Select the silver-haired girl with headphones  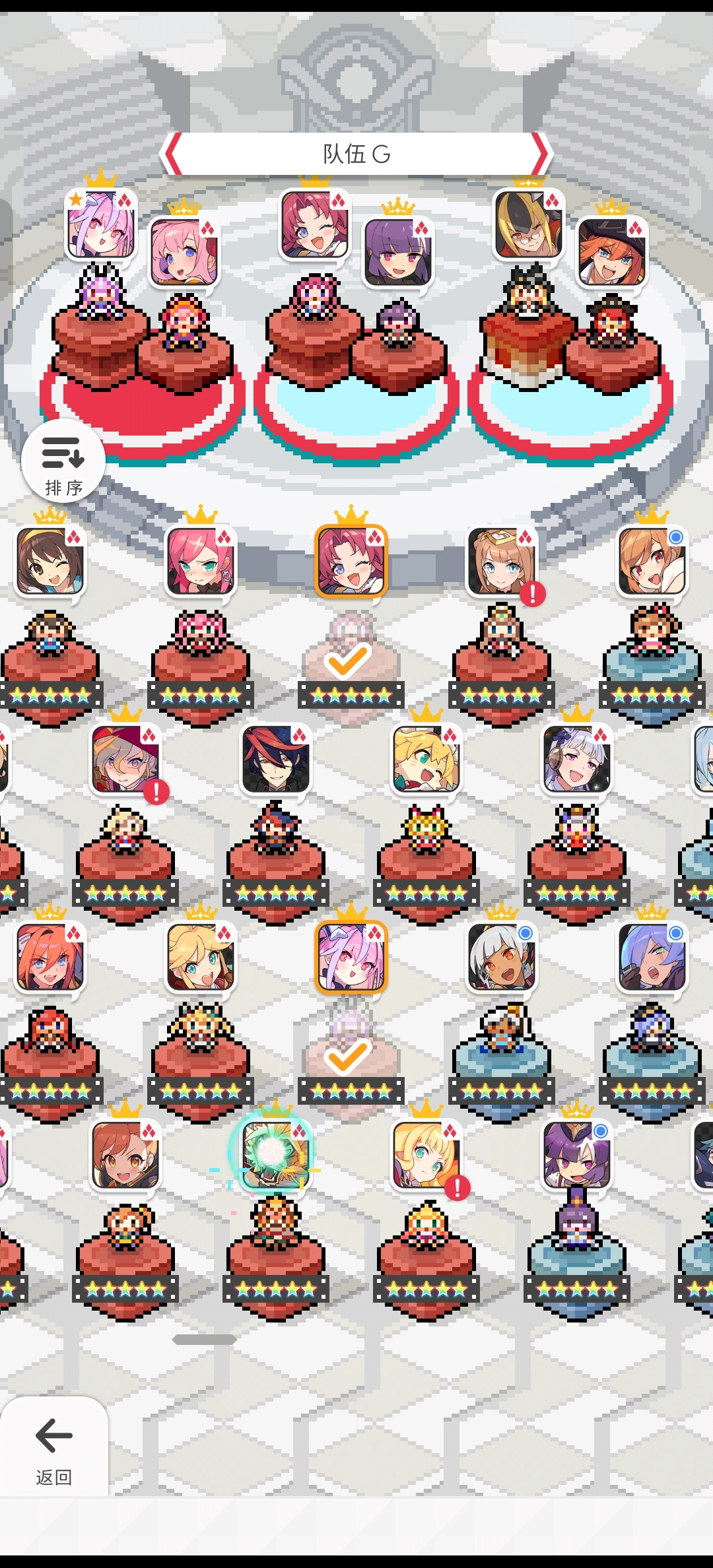576,759
